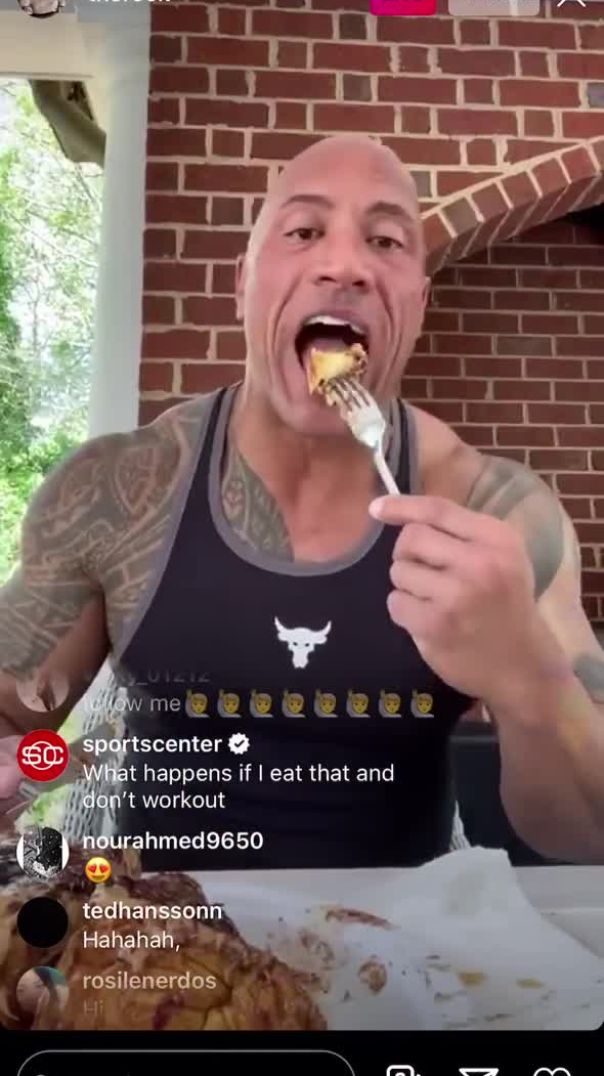604x1076 pixels.
Task: Open the viewer count badge
Action: pyautogui.click(x=493, y=5)
